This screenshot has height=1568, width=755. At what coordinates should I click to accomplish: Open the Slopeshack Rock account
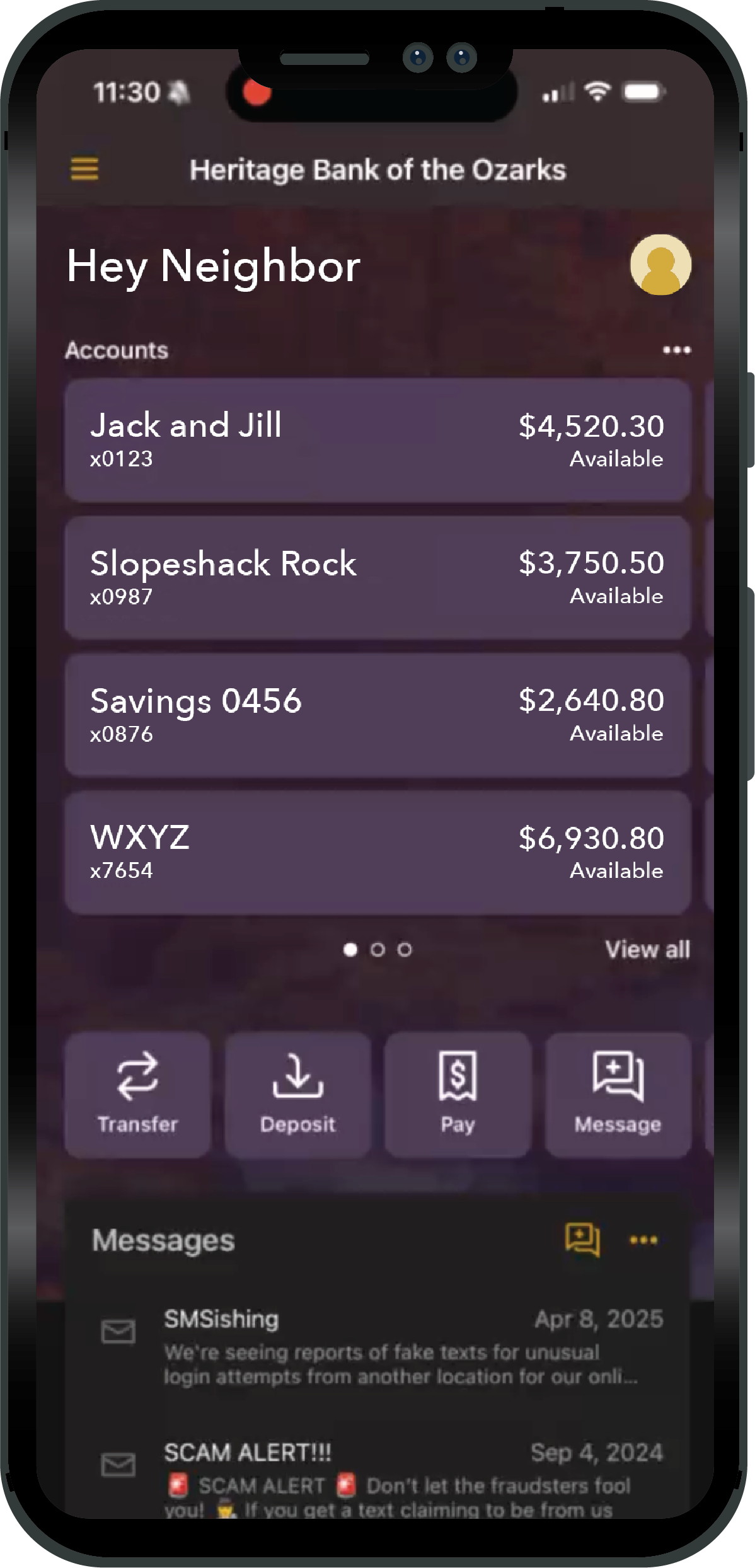(x=377, y=577)
